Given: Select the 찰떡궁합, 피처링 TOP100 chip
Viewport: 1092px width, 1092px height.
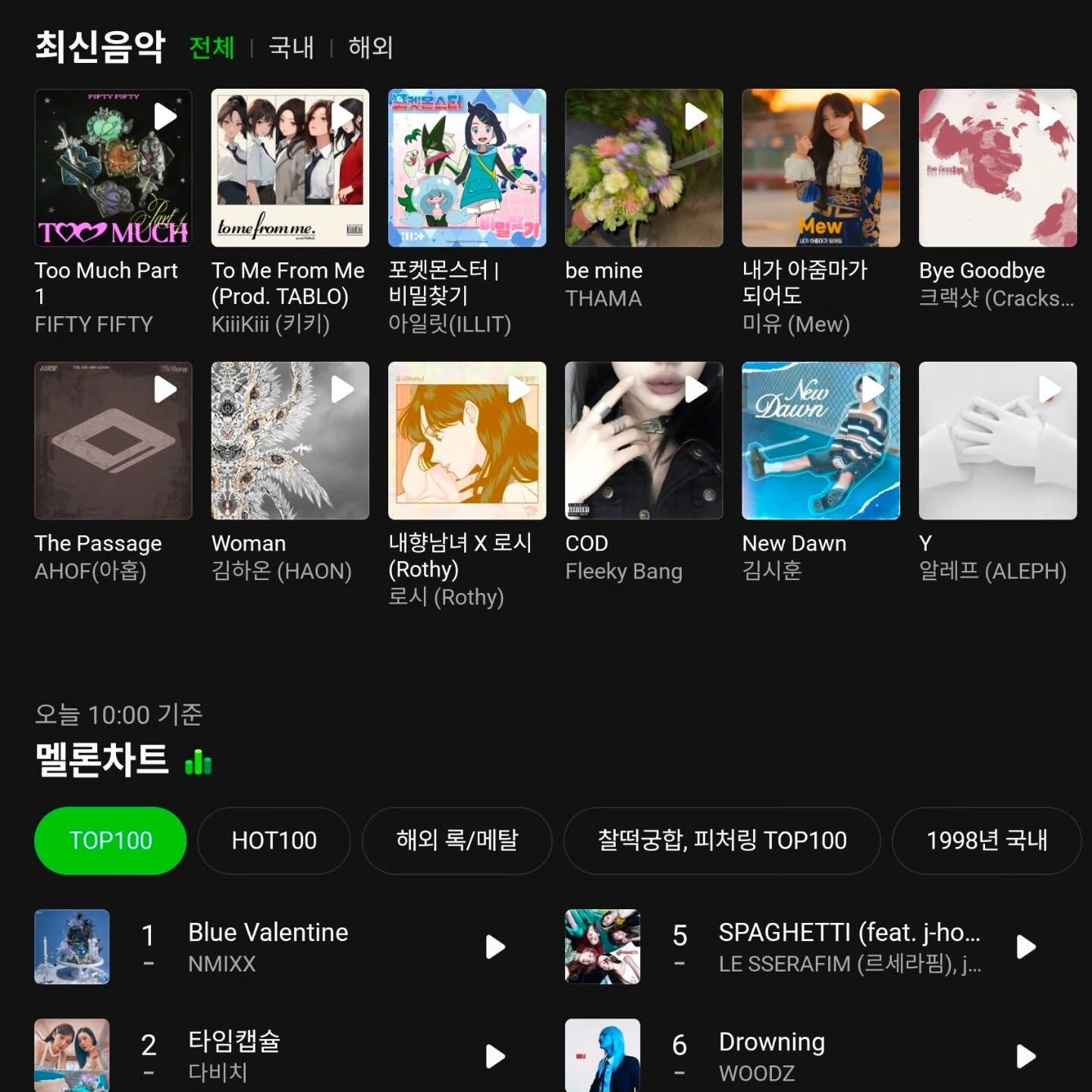Looking at the screenshot, I should click(x=721, y=840).
